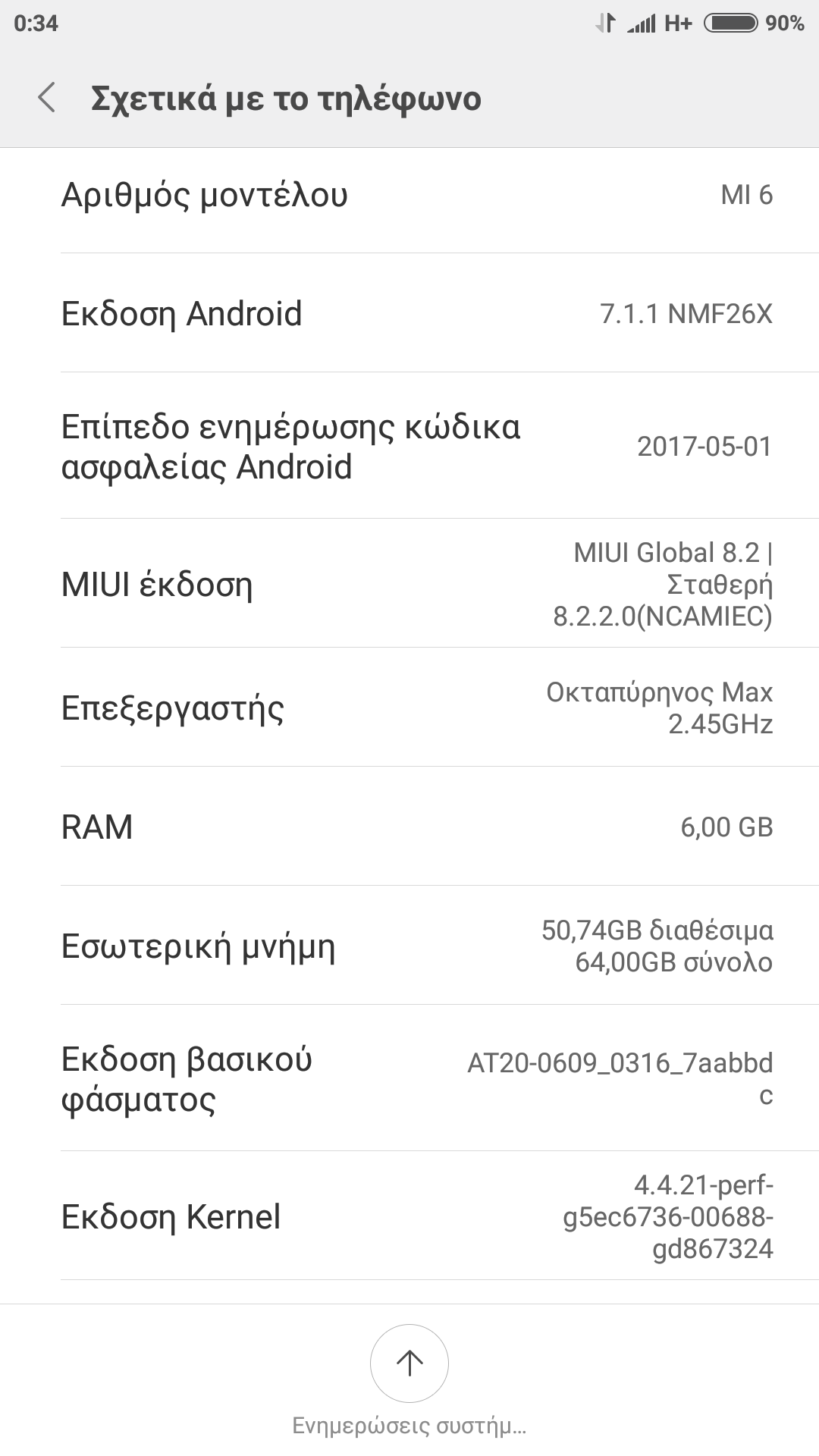Select the Επεξεργαστής row

coord(409,708)
